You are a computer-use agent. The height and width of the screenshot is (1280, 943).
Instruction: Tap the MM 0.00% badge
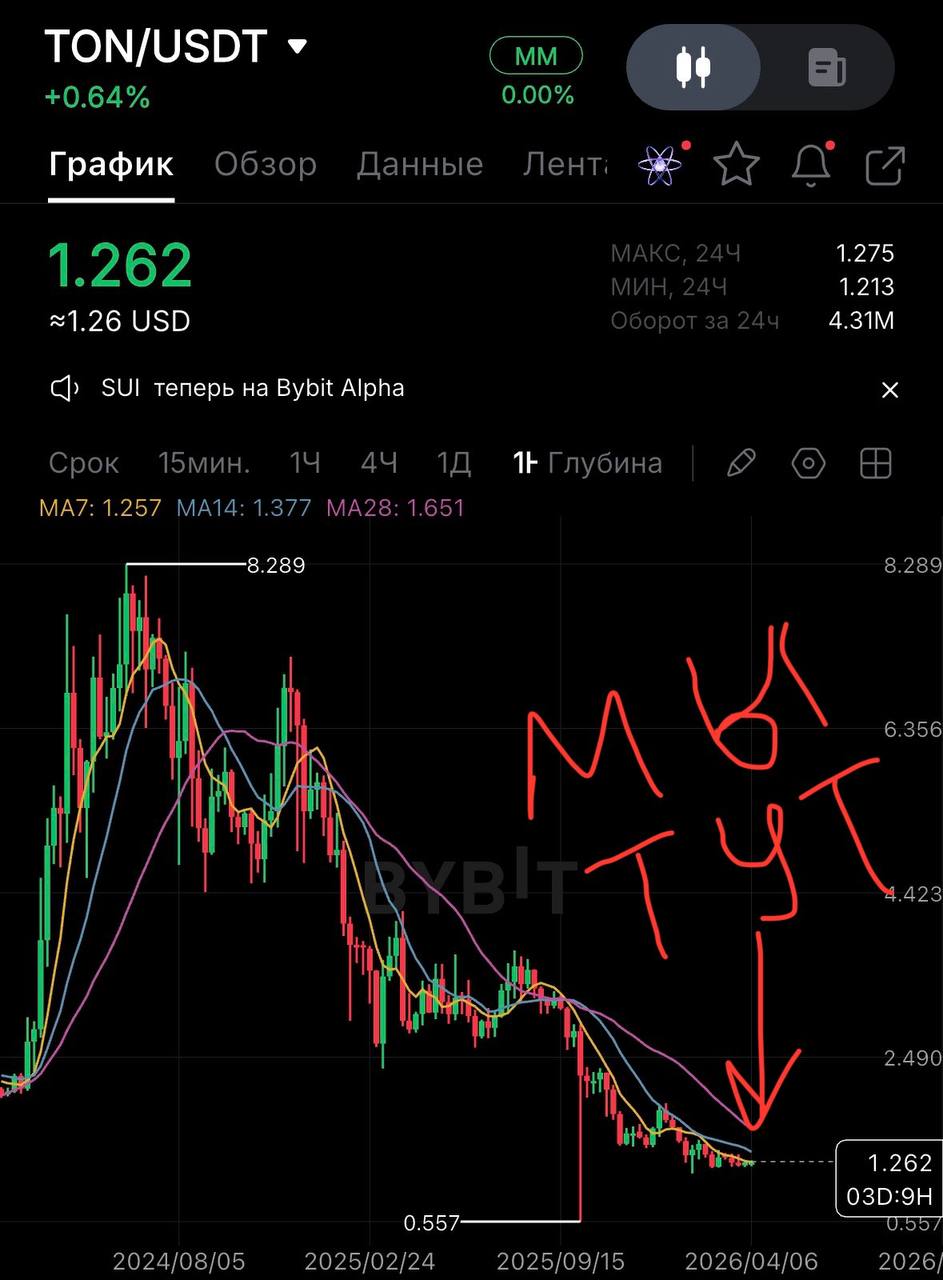tap(537, 74)
